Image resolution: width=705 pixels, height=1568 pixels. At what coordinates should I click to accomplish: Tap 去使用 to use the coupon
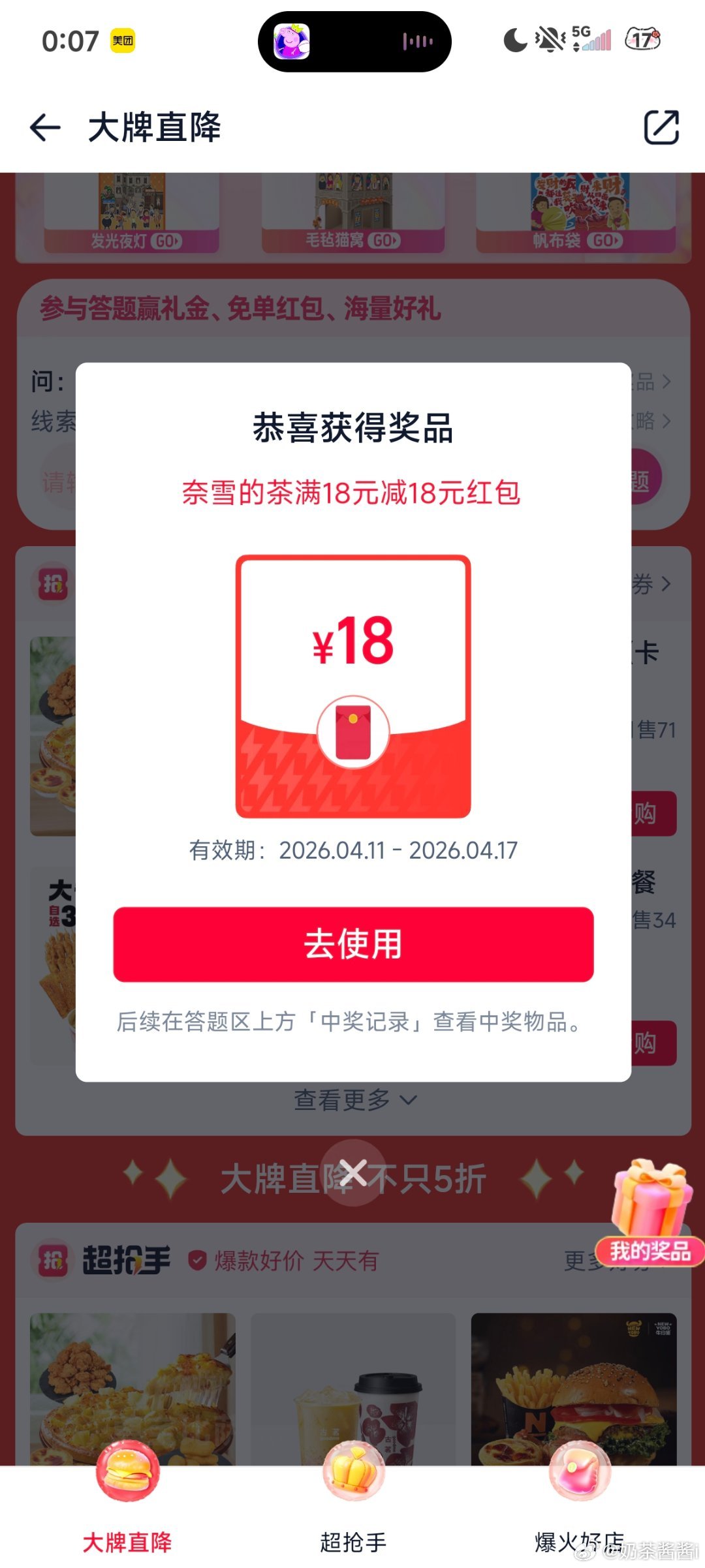pos(353,944)
